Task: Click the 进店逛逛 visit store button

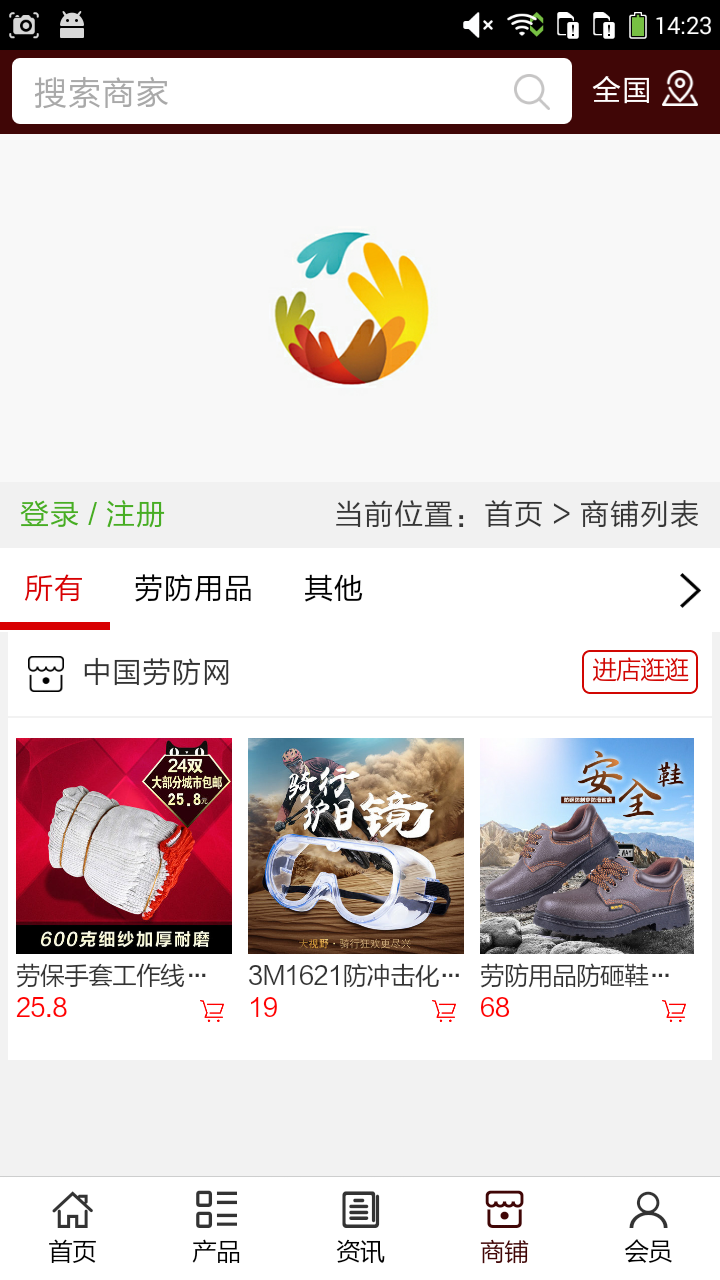Action: [x=639, y=672]
